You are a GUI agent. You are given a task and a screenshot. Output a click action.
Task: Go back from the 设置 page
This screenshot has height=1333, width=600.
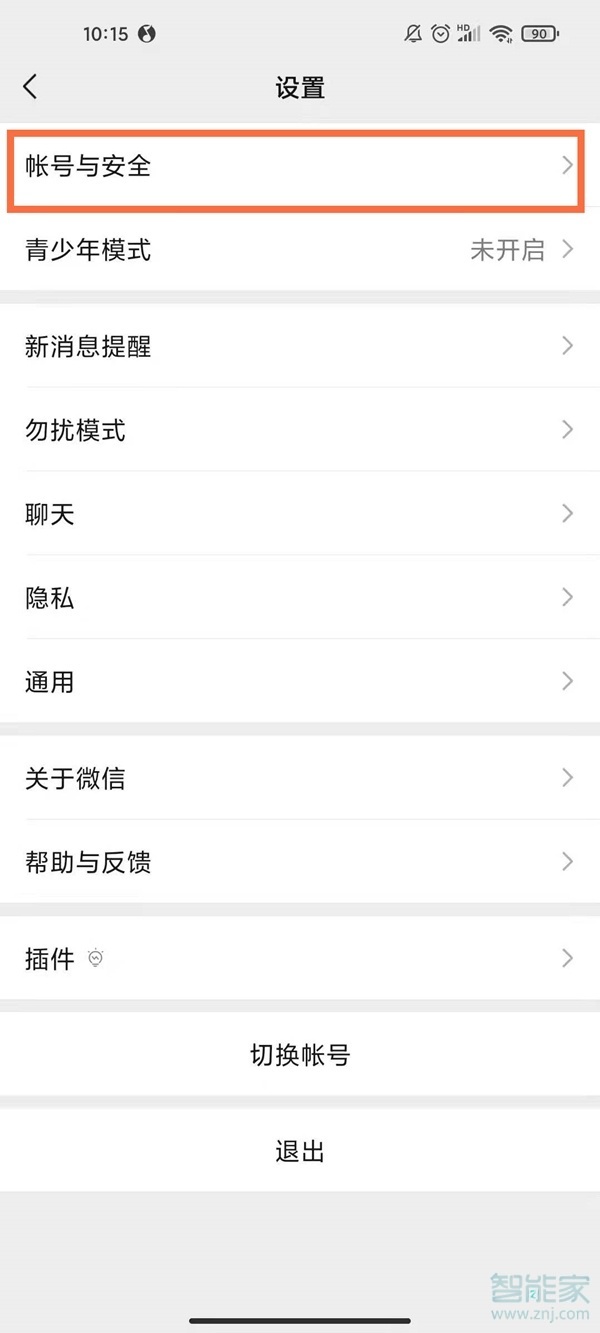pos(30,87)
